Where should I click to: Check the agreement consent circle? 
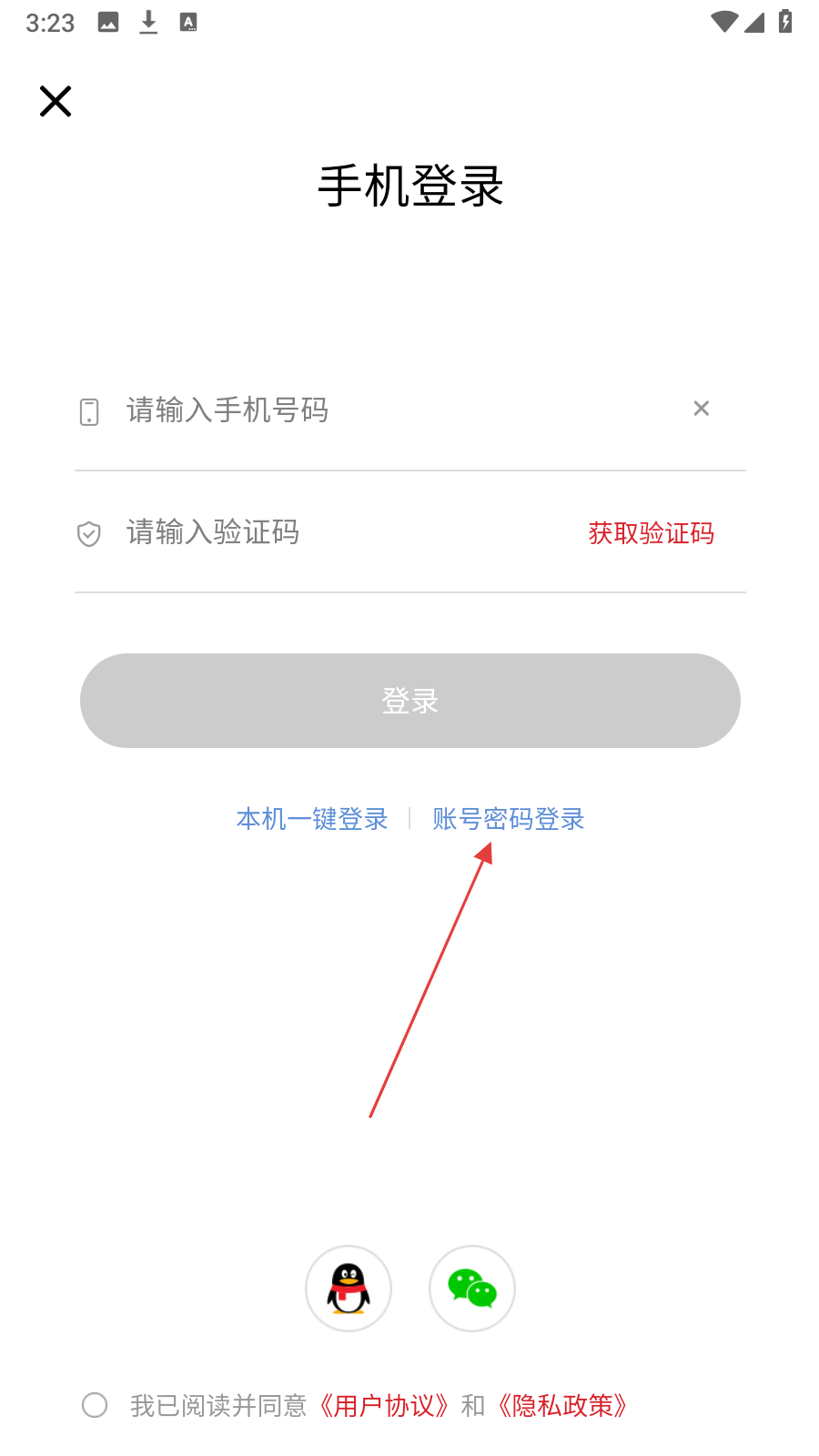tap(95, 1405)
